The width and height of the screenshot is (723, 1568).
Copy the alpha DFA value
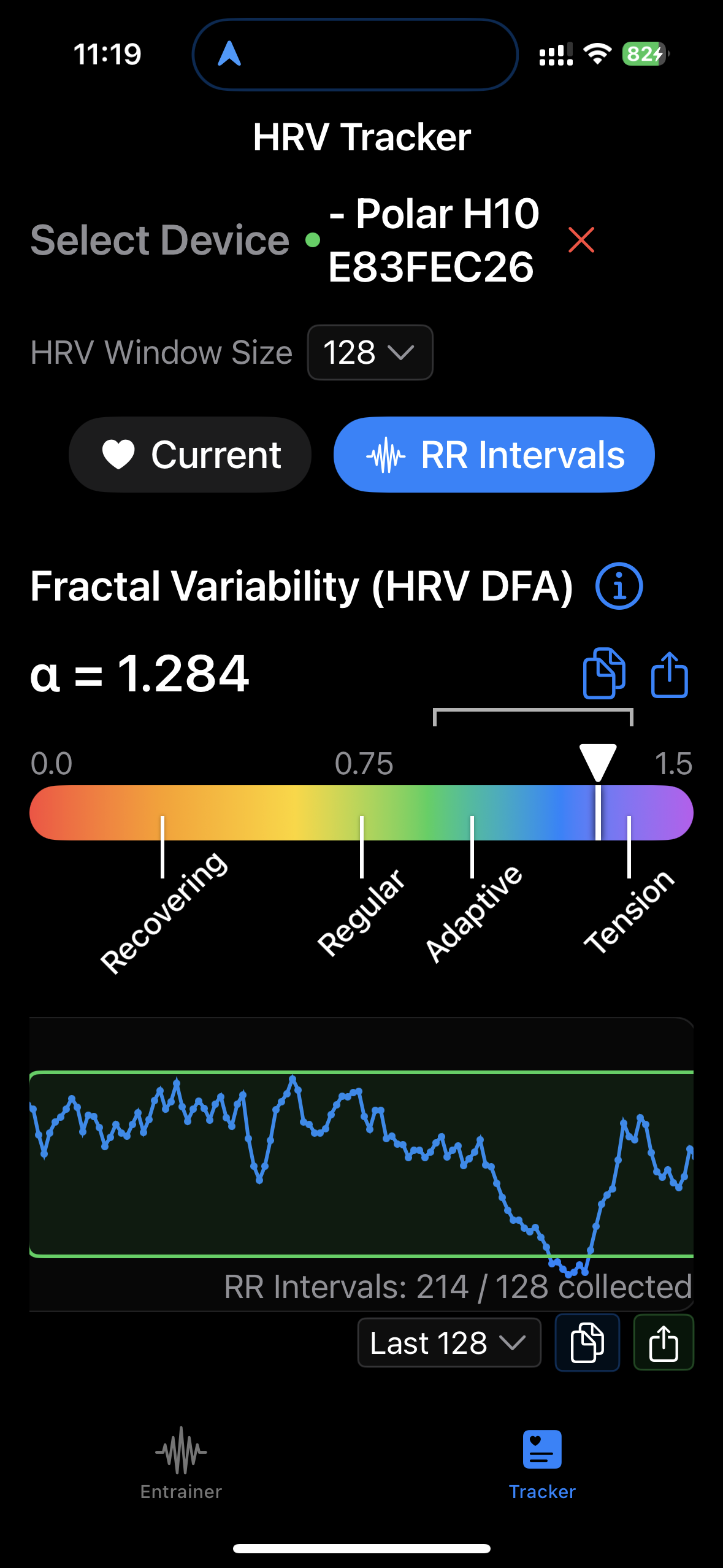(x=603, y=674)
